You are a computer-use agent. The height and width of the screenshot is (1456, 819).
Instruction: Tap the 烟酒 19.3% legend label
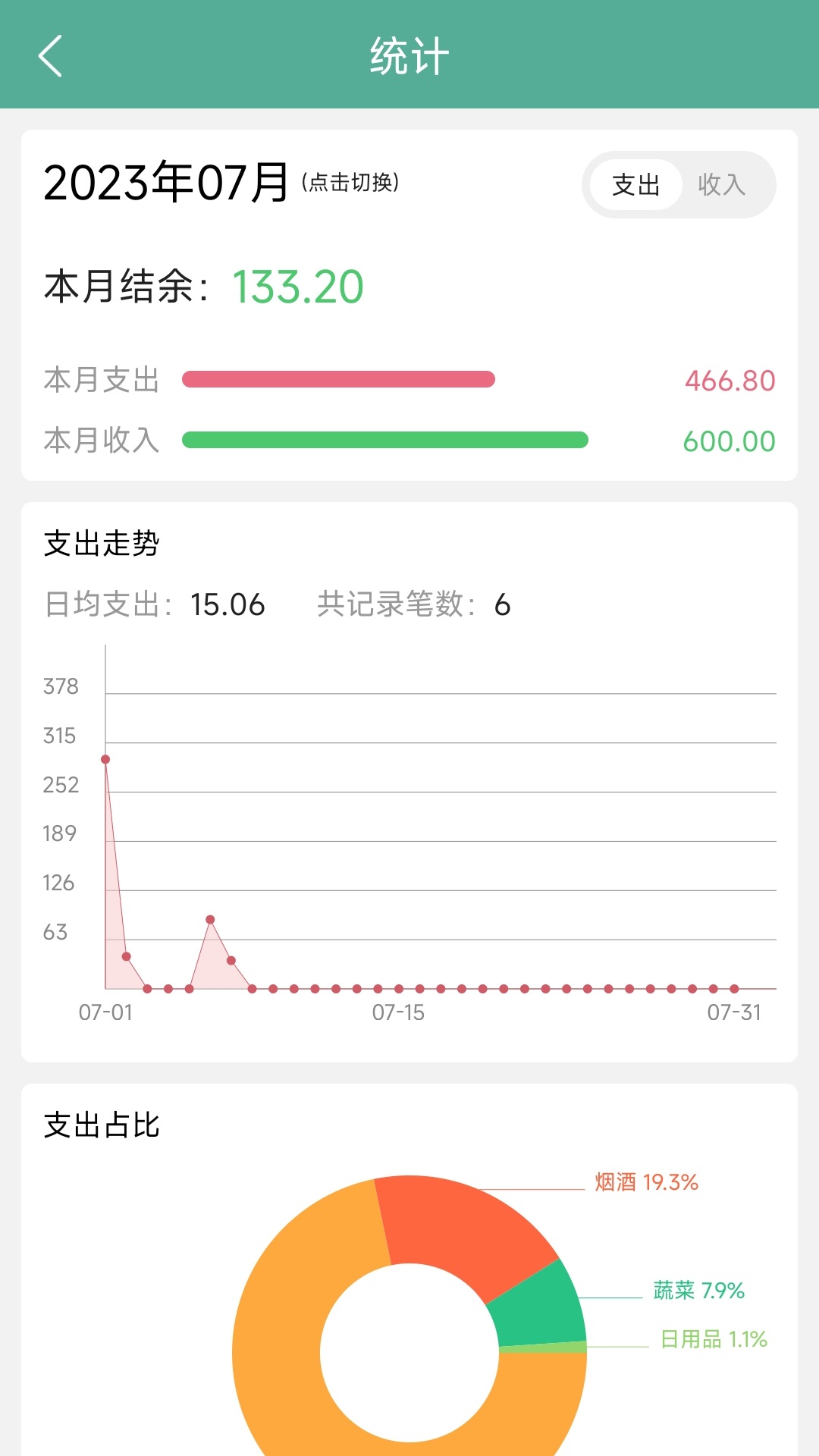645,1180
